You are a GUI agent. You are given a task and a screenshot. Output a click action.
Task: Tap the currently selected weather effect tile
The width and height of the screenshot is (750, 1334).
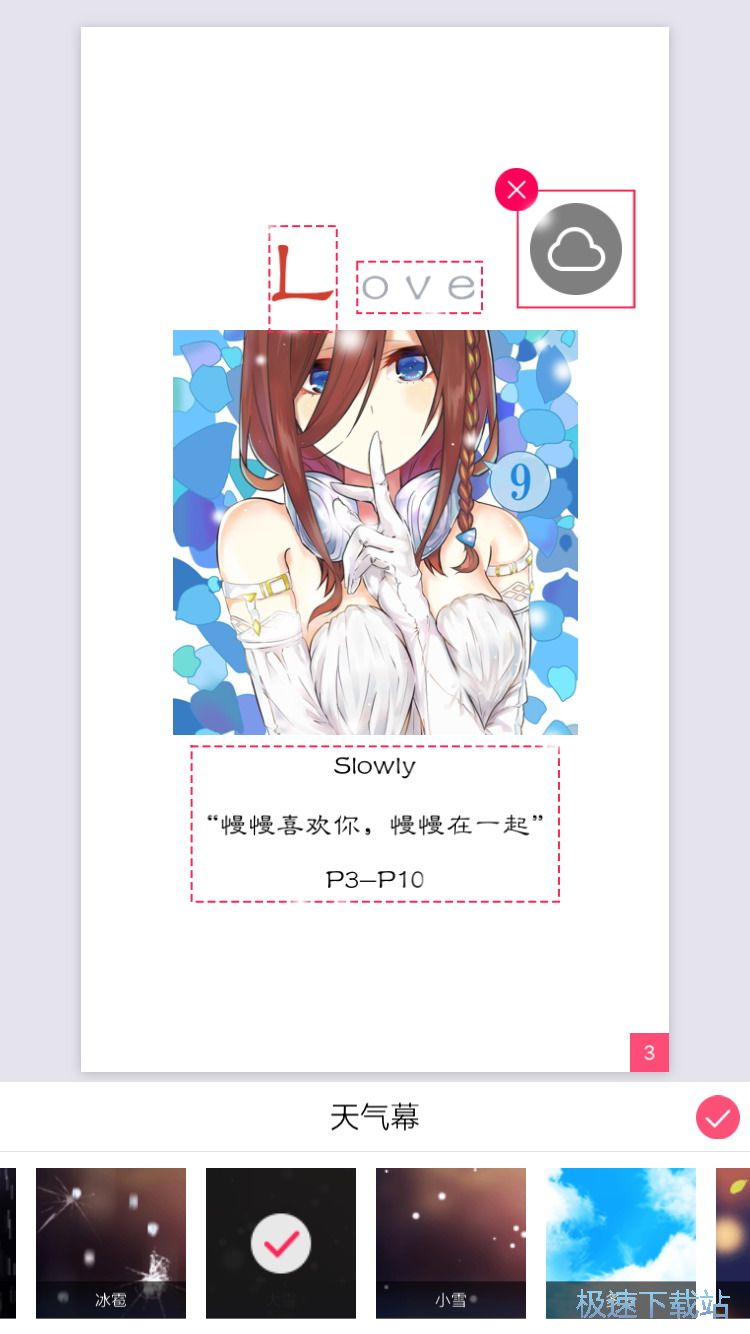click(281, 1242)
